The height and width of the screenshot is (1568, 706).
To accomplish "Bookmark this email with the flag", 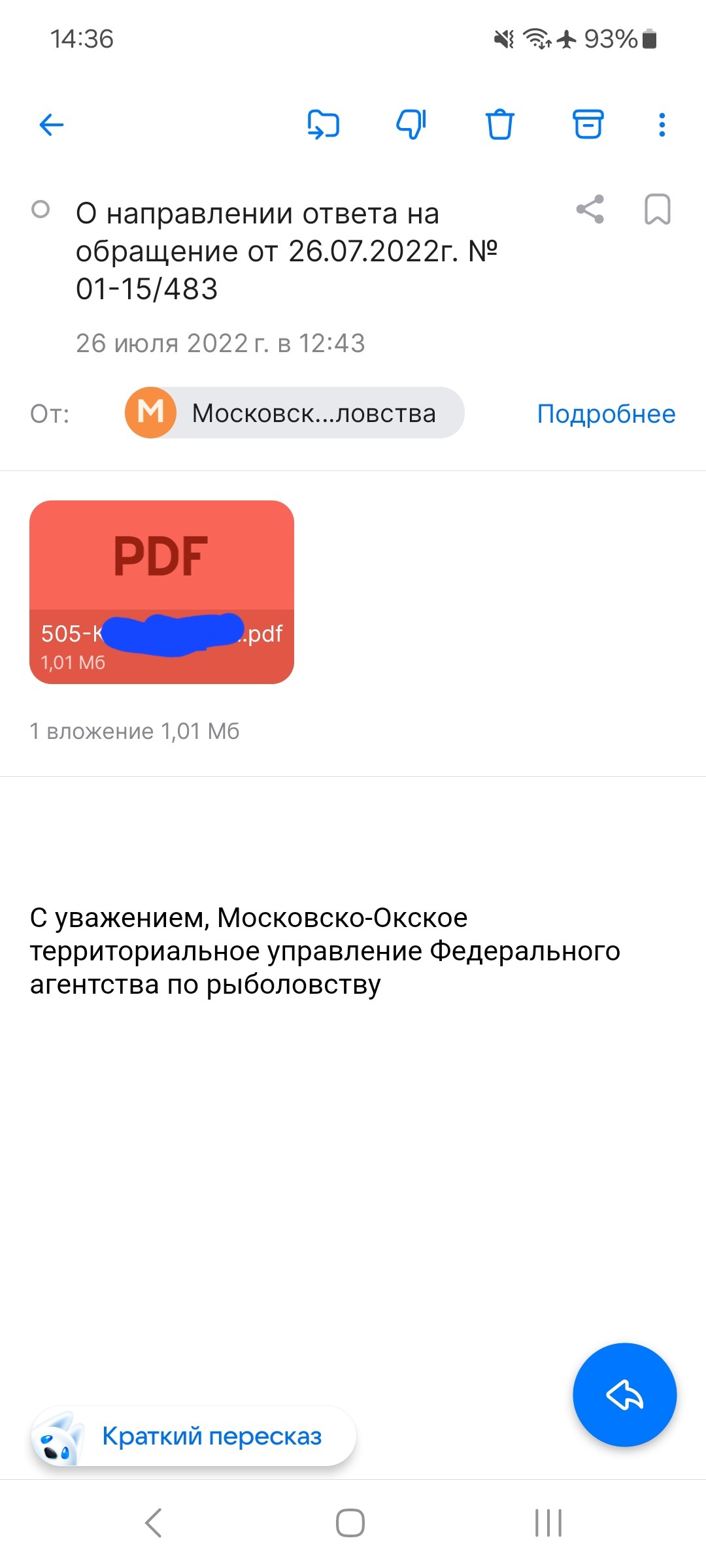I will (657, 210).
